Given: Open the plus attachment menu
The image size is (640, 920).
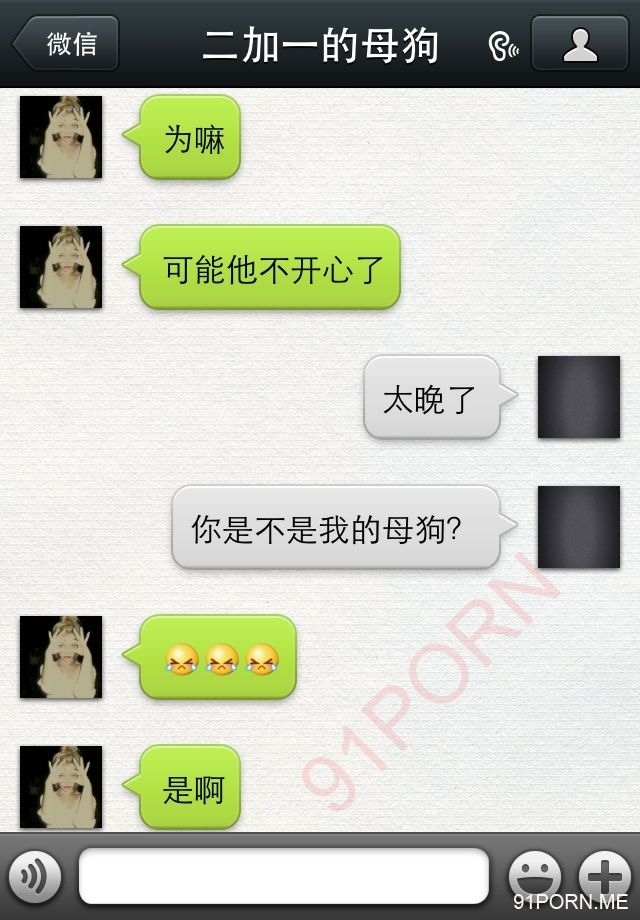Looking at the screenshot, I should pyautogui.click(x=606, y=877).
